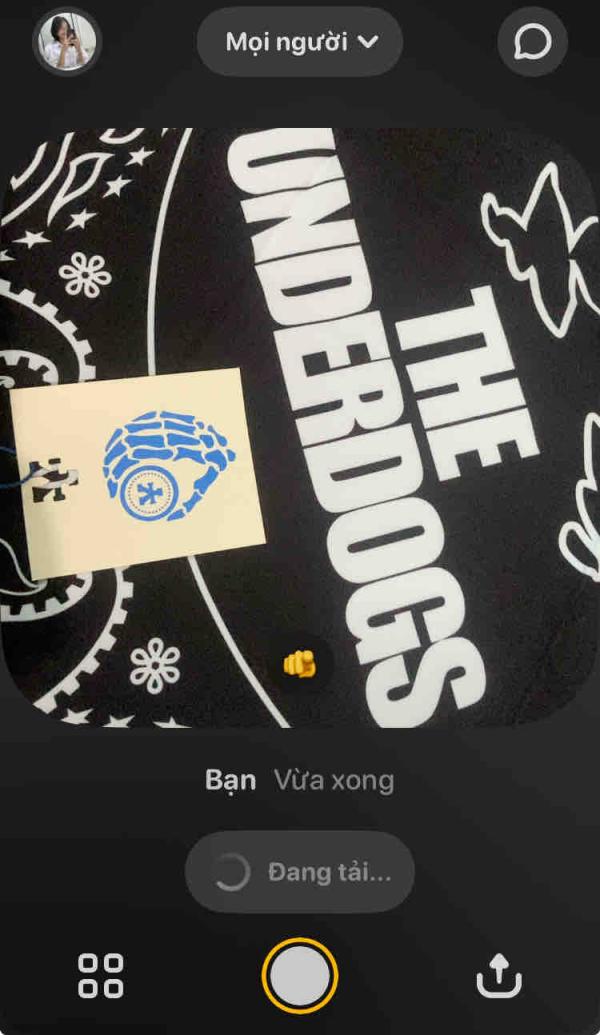Open the photo grid view
The image size is (600, 1035).
pyautogui.click(x=101, y=975)
